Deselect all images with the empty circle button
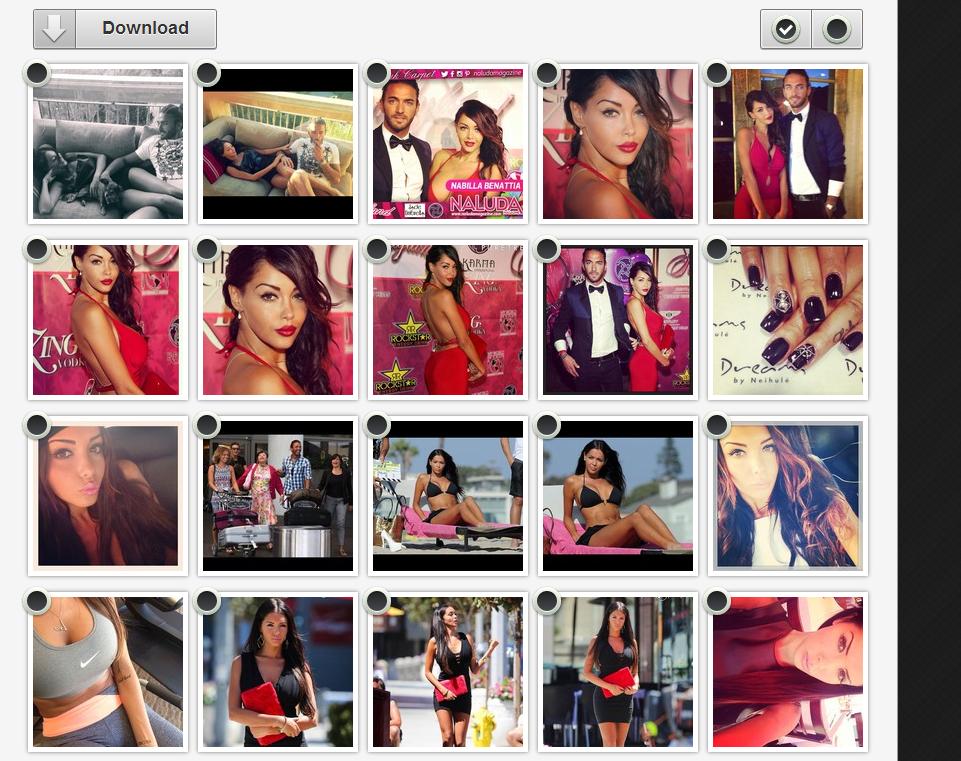Screen dimensions: 961x761 836,30
